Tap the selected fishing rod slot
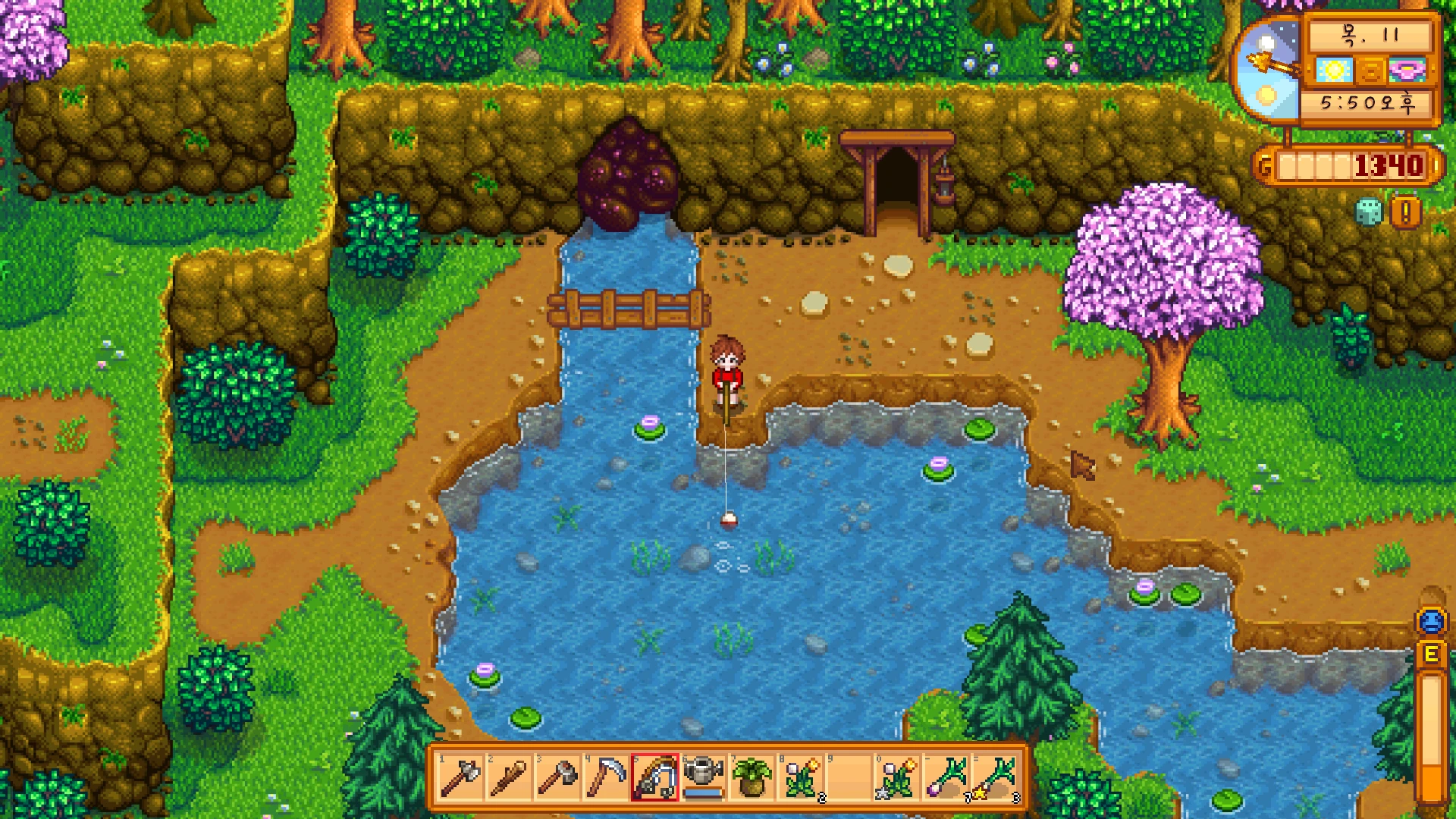This screenshot has width=1456, height=819. click(x=654, y=777)
